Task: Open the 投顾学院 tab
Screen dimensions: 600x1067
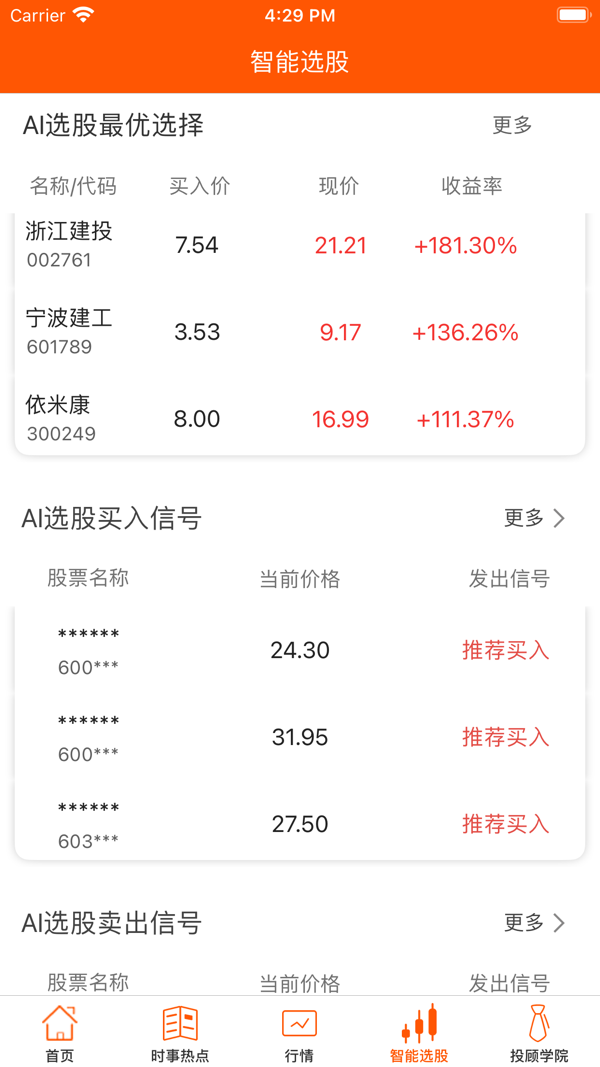Action: click(539, 1033)
